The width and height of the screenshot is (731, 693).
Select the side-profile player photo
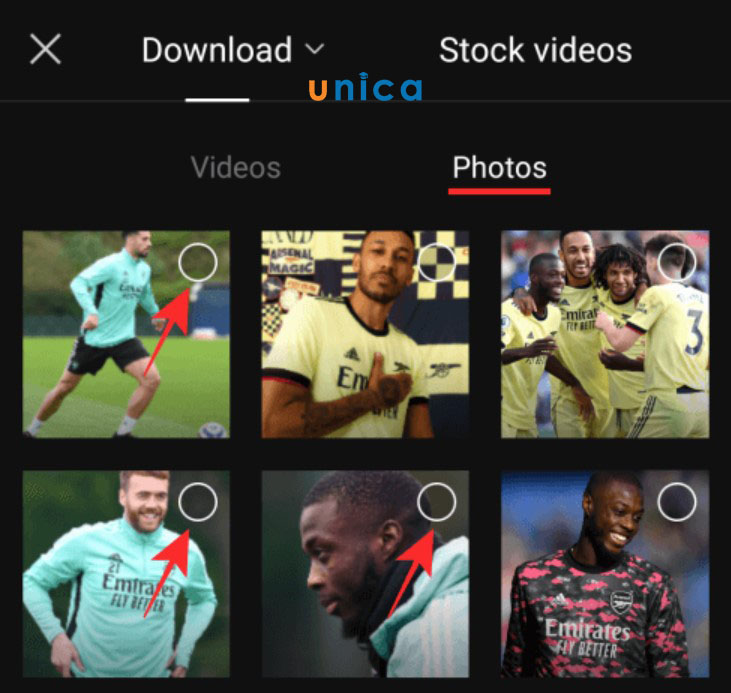point(436,502)
